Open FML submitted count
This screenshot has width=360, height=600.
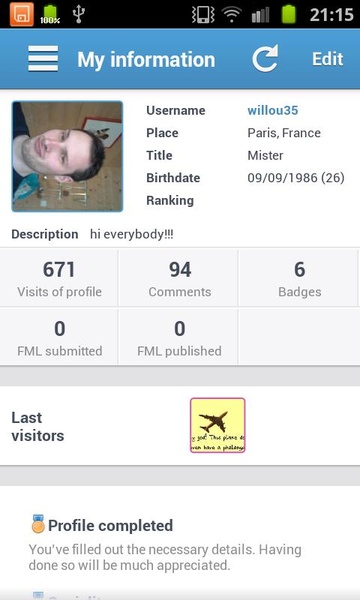tap(59, 338)
